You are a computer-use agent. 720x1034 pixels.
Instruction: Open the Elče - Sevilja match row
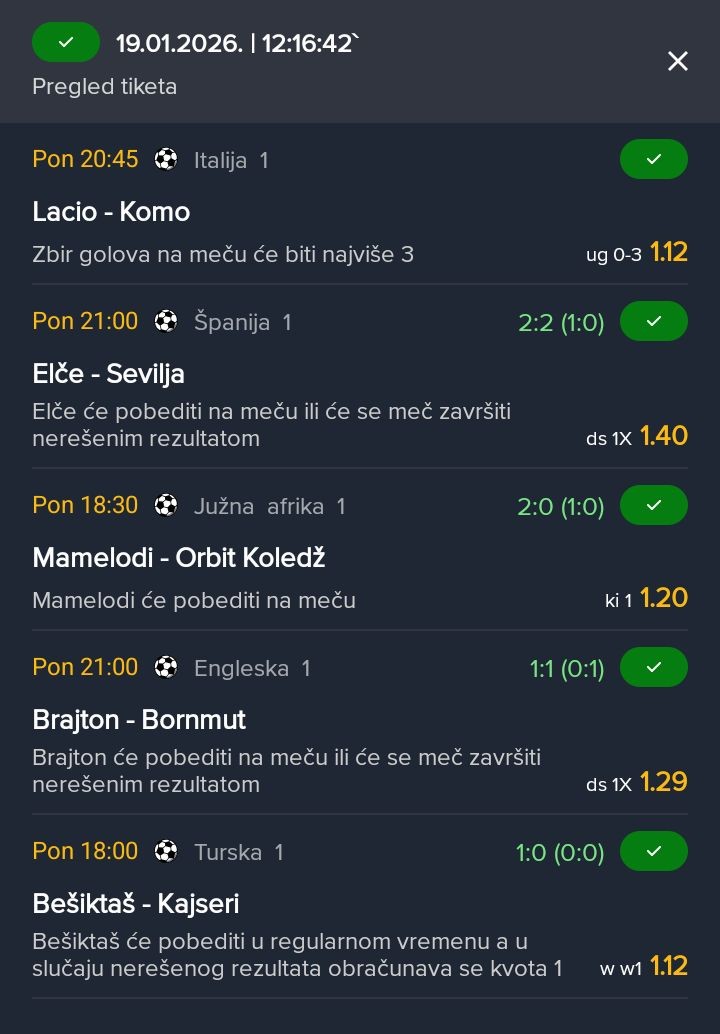[x=109, y=374]
